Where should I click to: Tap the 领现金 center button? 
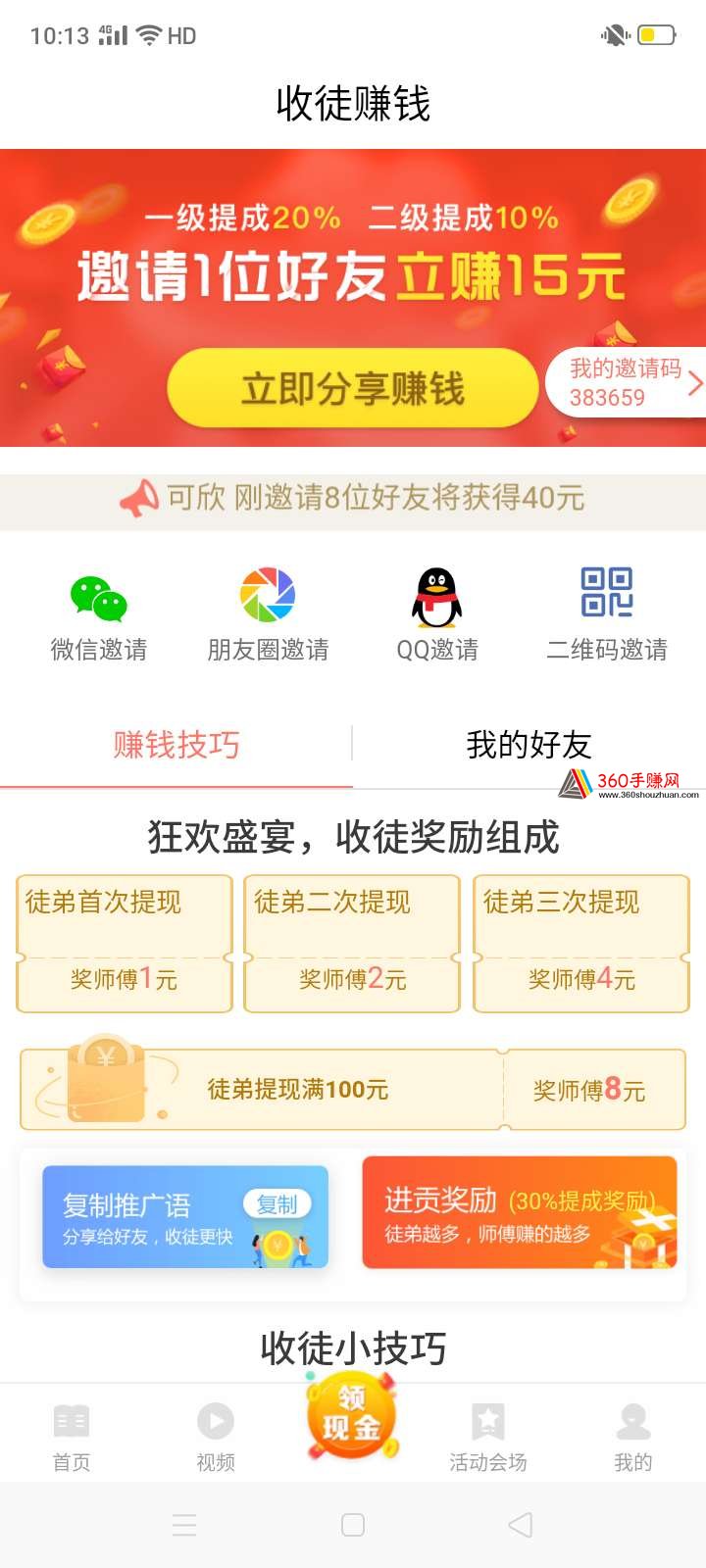352,1418
